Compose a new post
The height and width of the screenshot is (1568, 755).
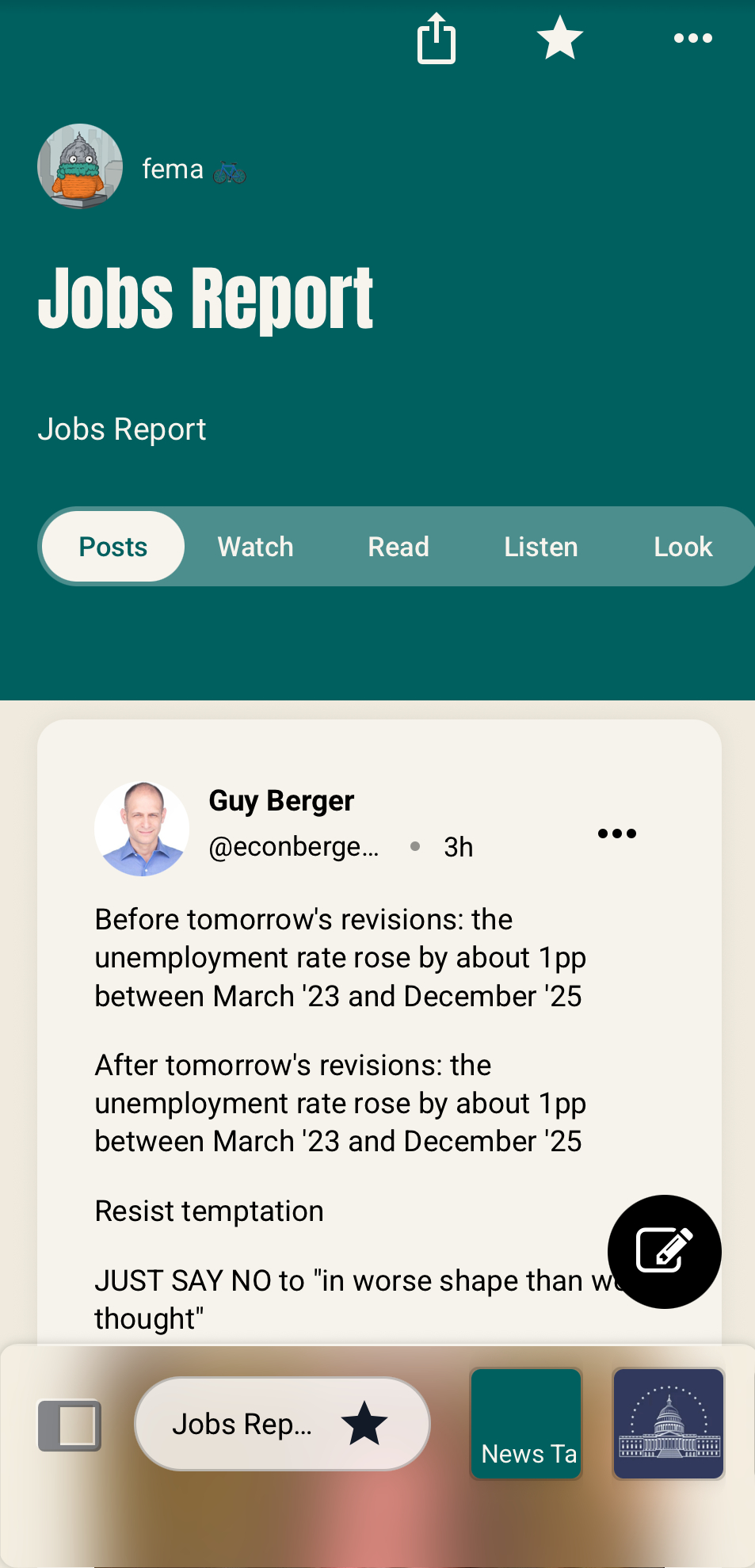(x=664, y=1251)
